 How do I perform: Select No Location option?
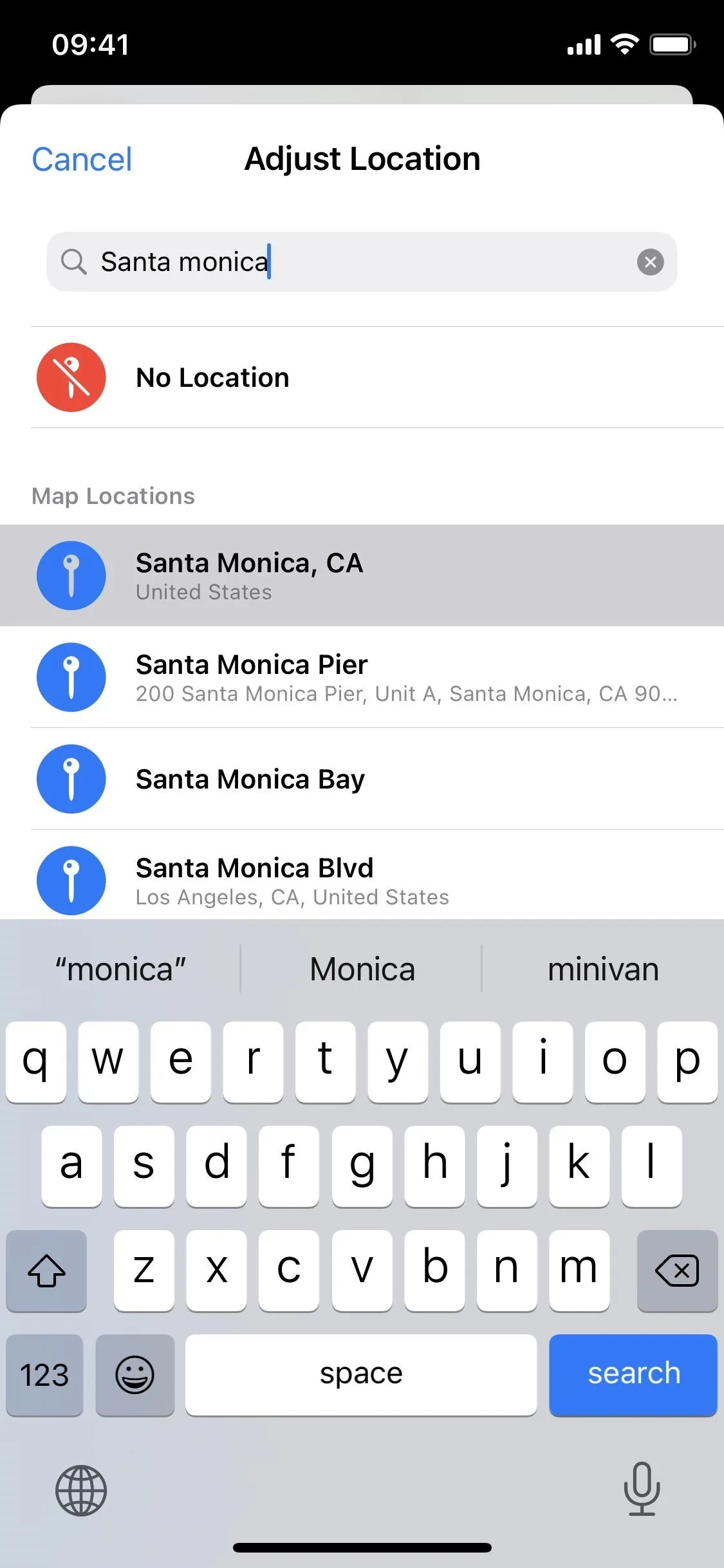tap(362, 377)
